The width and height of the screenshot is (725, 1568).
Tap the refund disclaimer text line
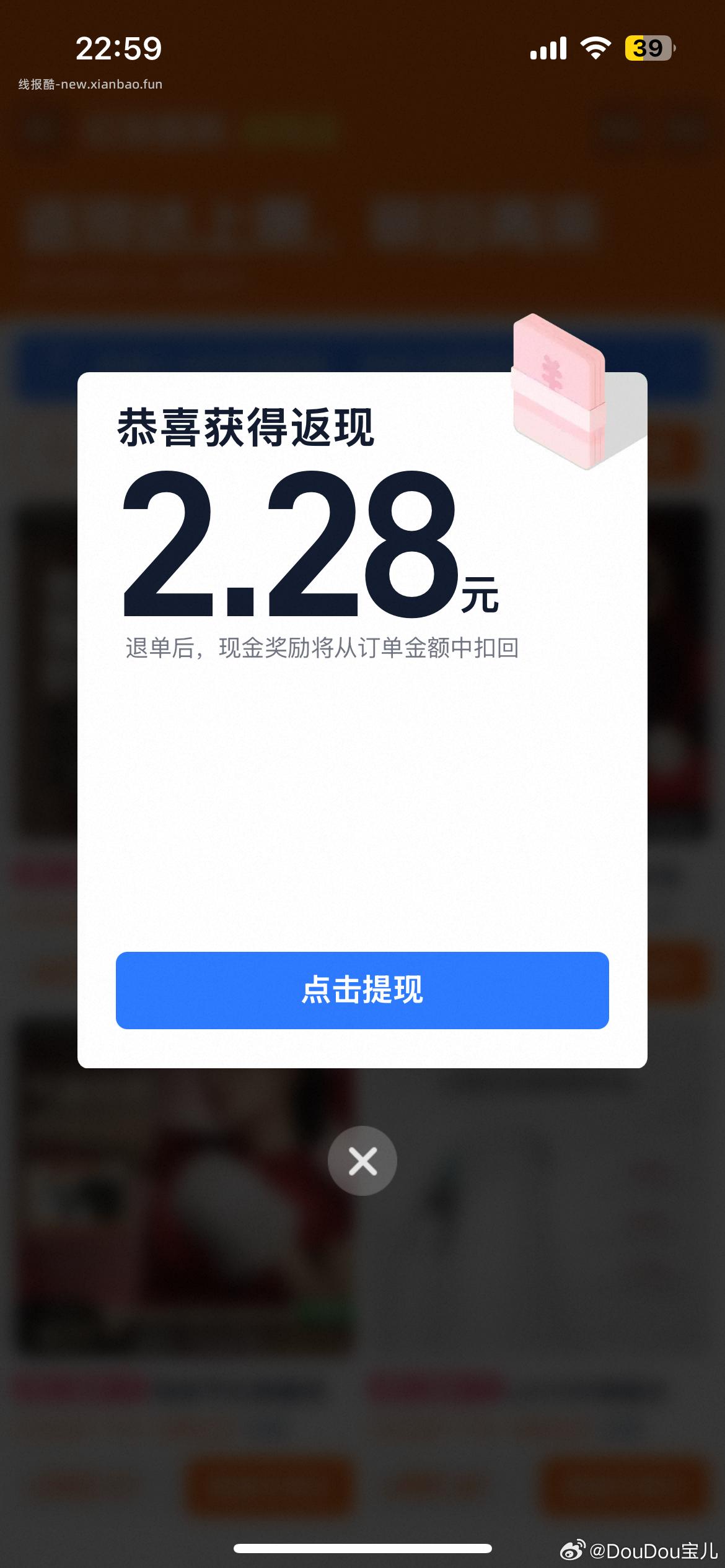click(x=322, y=646)
